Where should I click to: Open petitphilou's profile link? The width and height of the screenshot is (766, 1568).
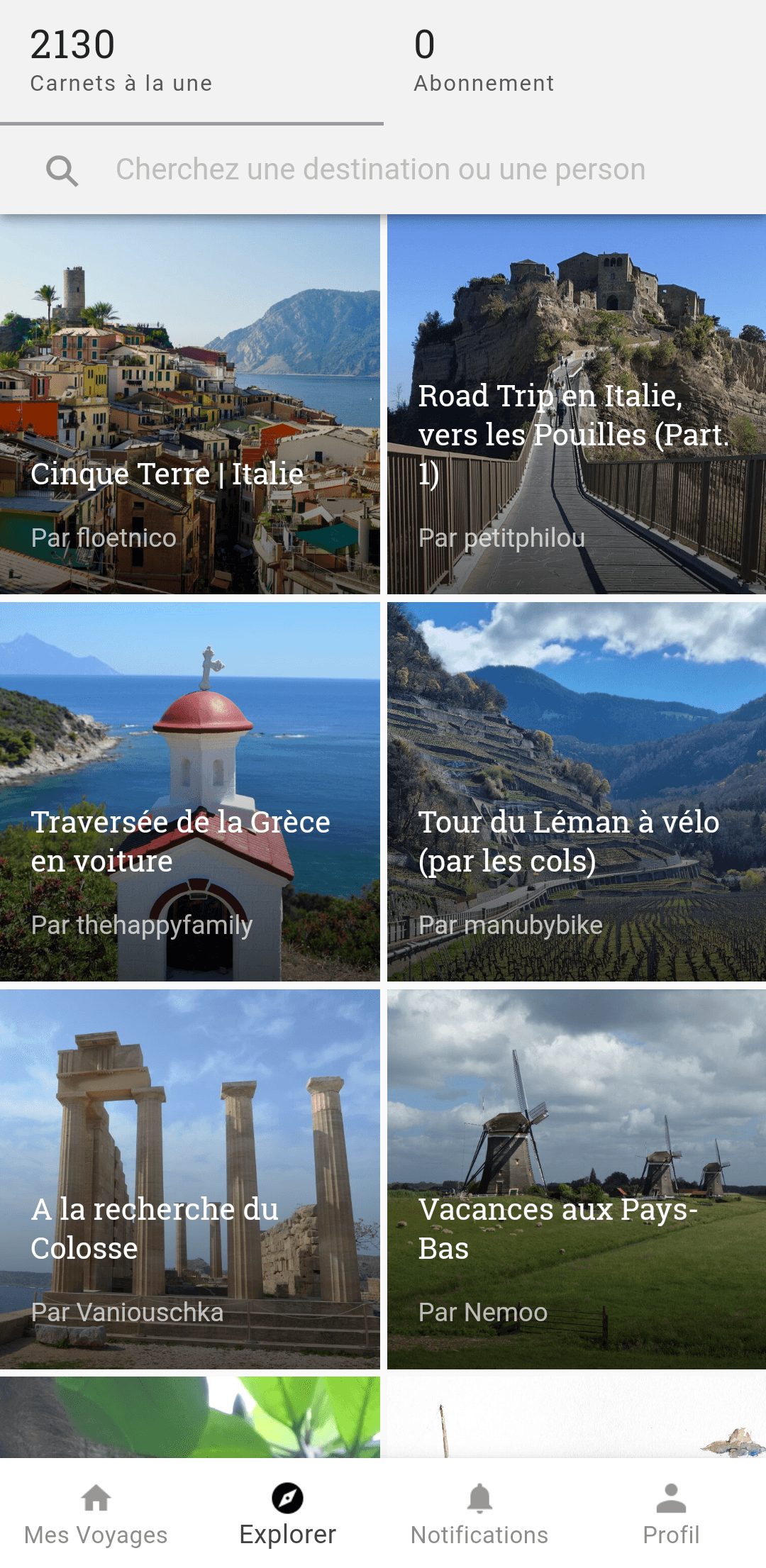tap(501, 538)
